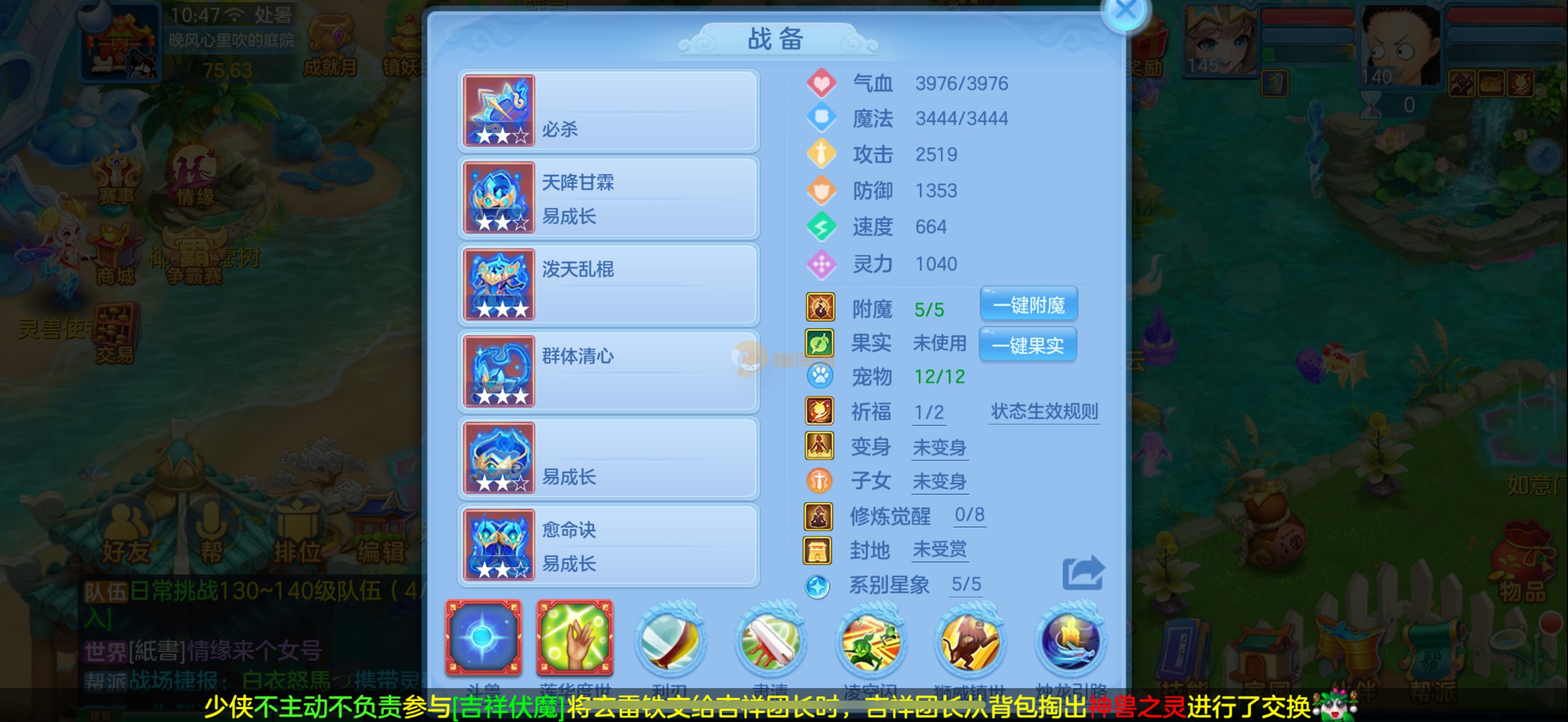Image resolution: width=1568 pixels, height=722 pixels.
Task: Open the 天降甘霖 equipment row
Action: [x=607, y=198]
